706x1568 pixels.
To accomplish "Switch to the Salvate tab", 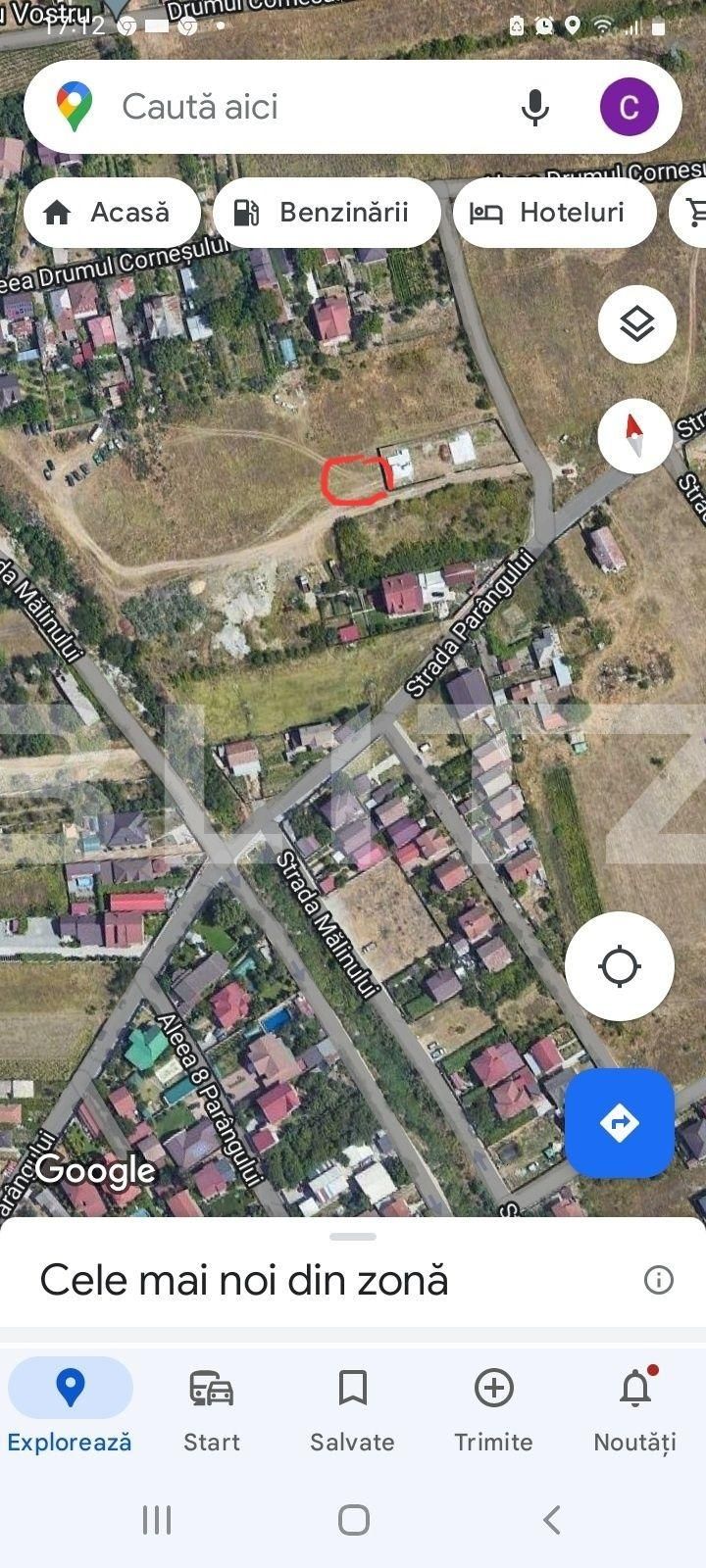I will click(x=352, y=1408).
